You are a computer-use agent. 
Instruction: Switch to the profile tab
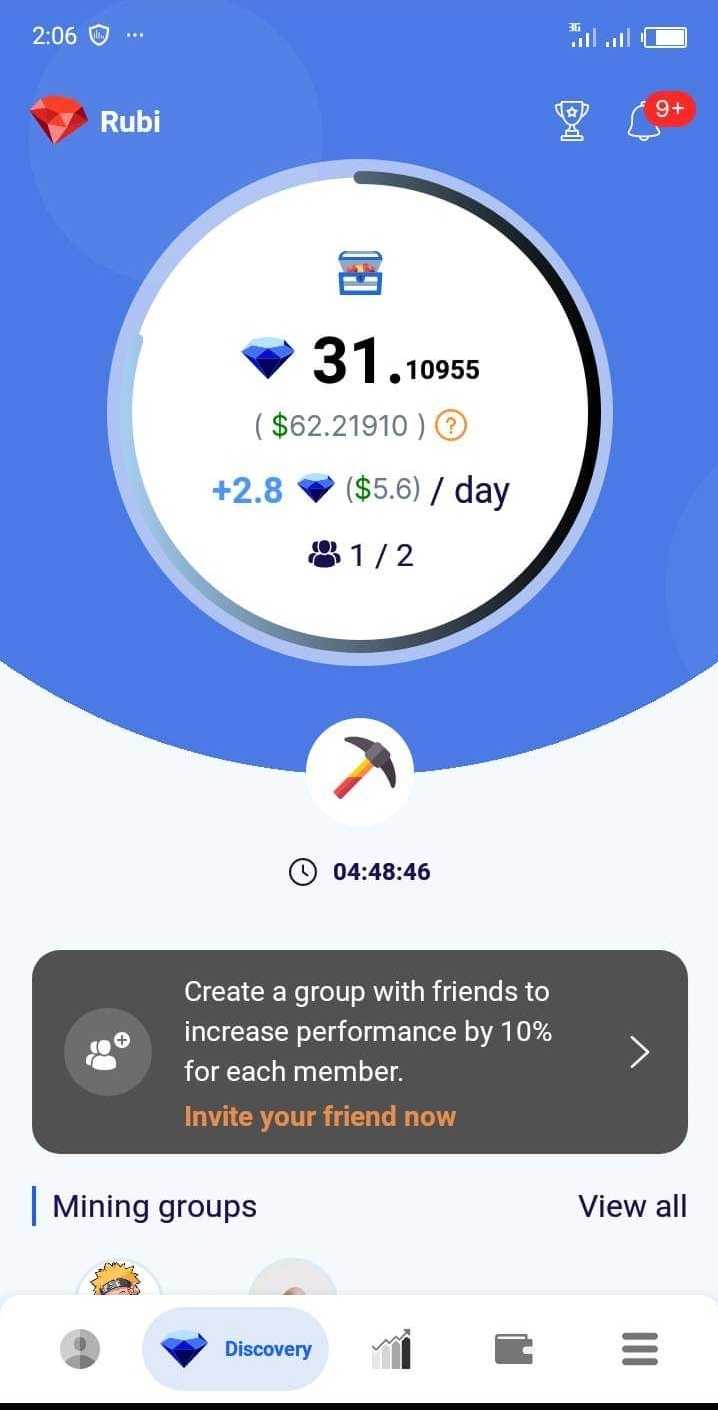[80, 1349]
